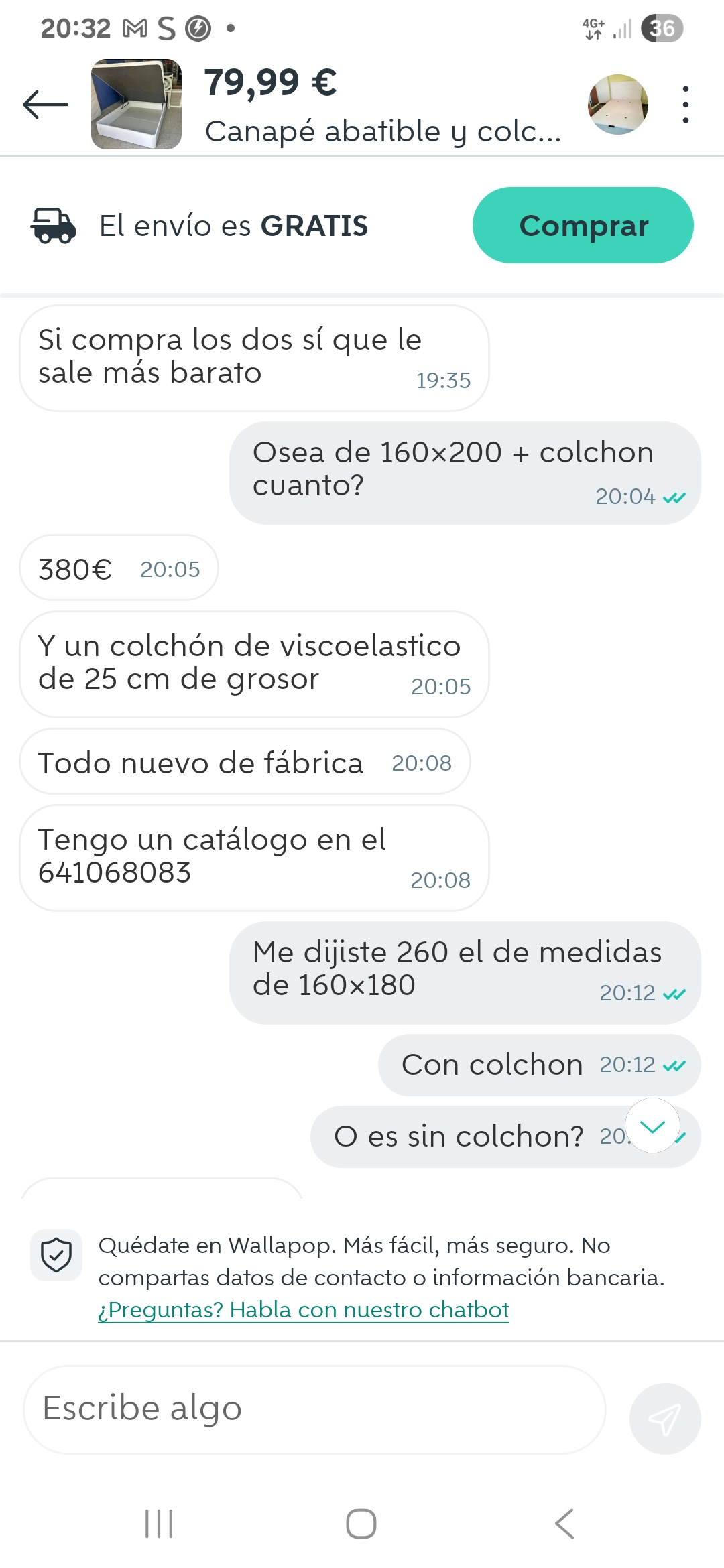The height and width of the screenshot is (1568, 724).
Task: Send the message with paper plane icon
Action: pos(664,1418)
